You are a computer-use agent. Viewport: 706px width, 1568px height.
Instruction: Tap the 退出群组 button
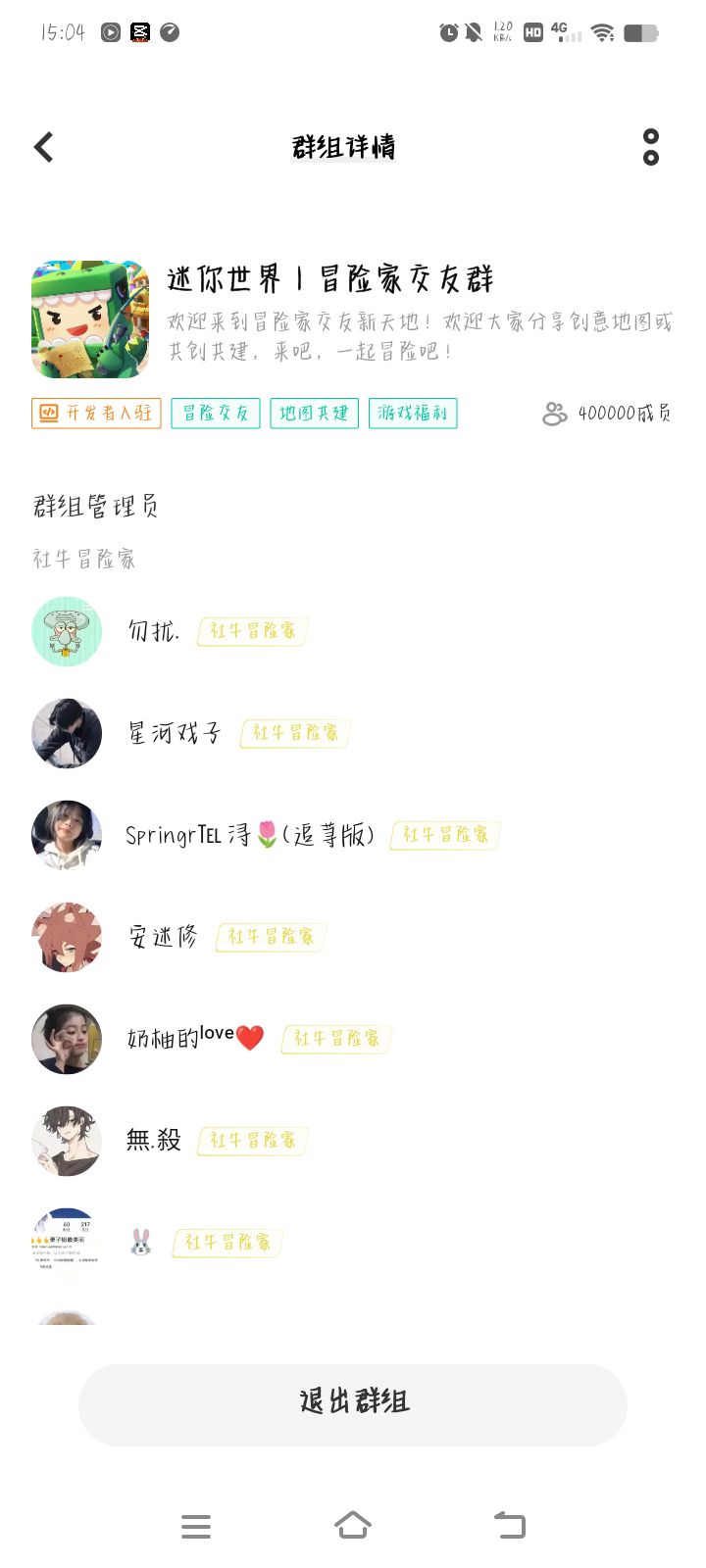pos(353,1403)
